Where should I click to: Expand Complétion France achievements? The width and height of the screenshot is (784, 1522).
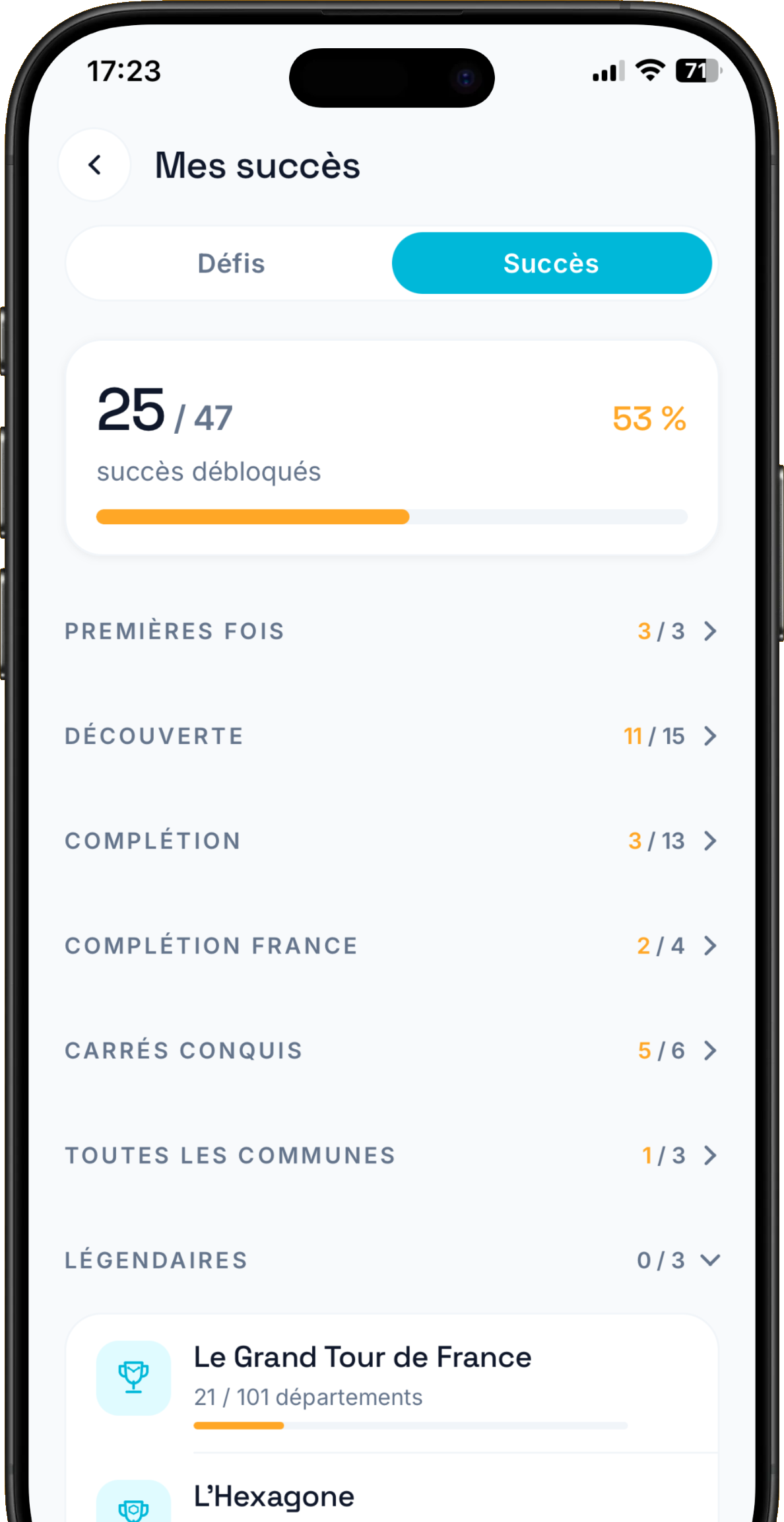(x=391, y=946)
